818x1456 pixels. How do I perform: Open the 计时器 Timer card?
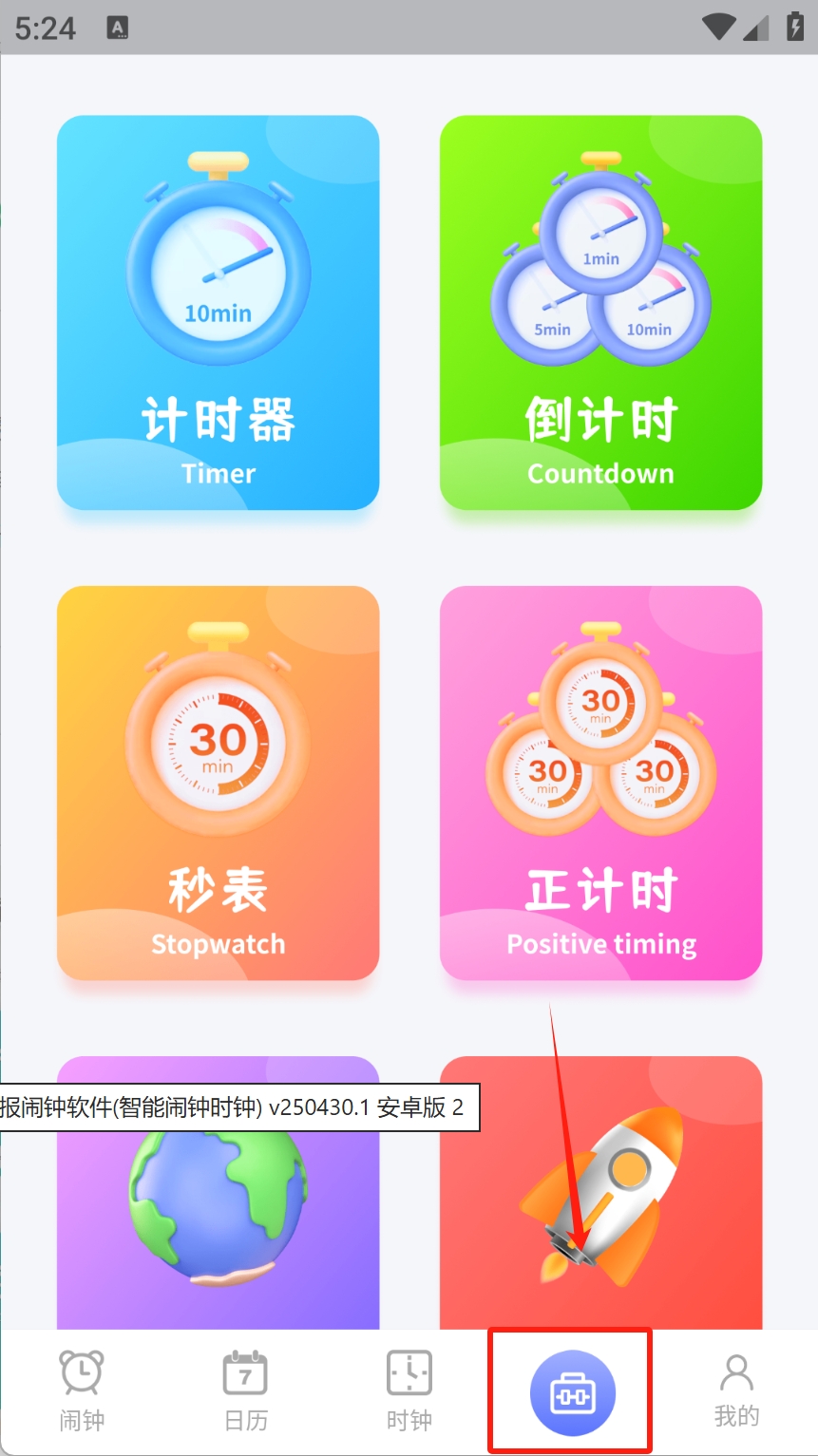(218, 312)
